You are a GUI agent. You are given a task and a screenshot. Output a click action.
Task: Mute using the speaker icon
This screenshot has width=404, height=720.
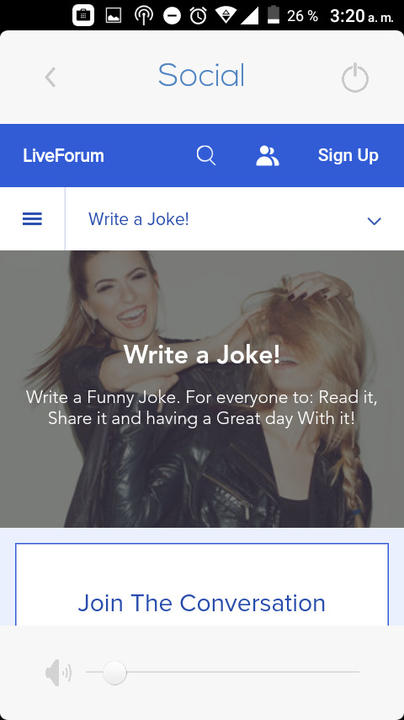[58, 673]
